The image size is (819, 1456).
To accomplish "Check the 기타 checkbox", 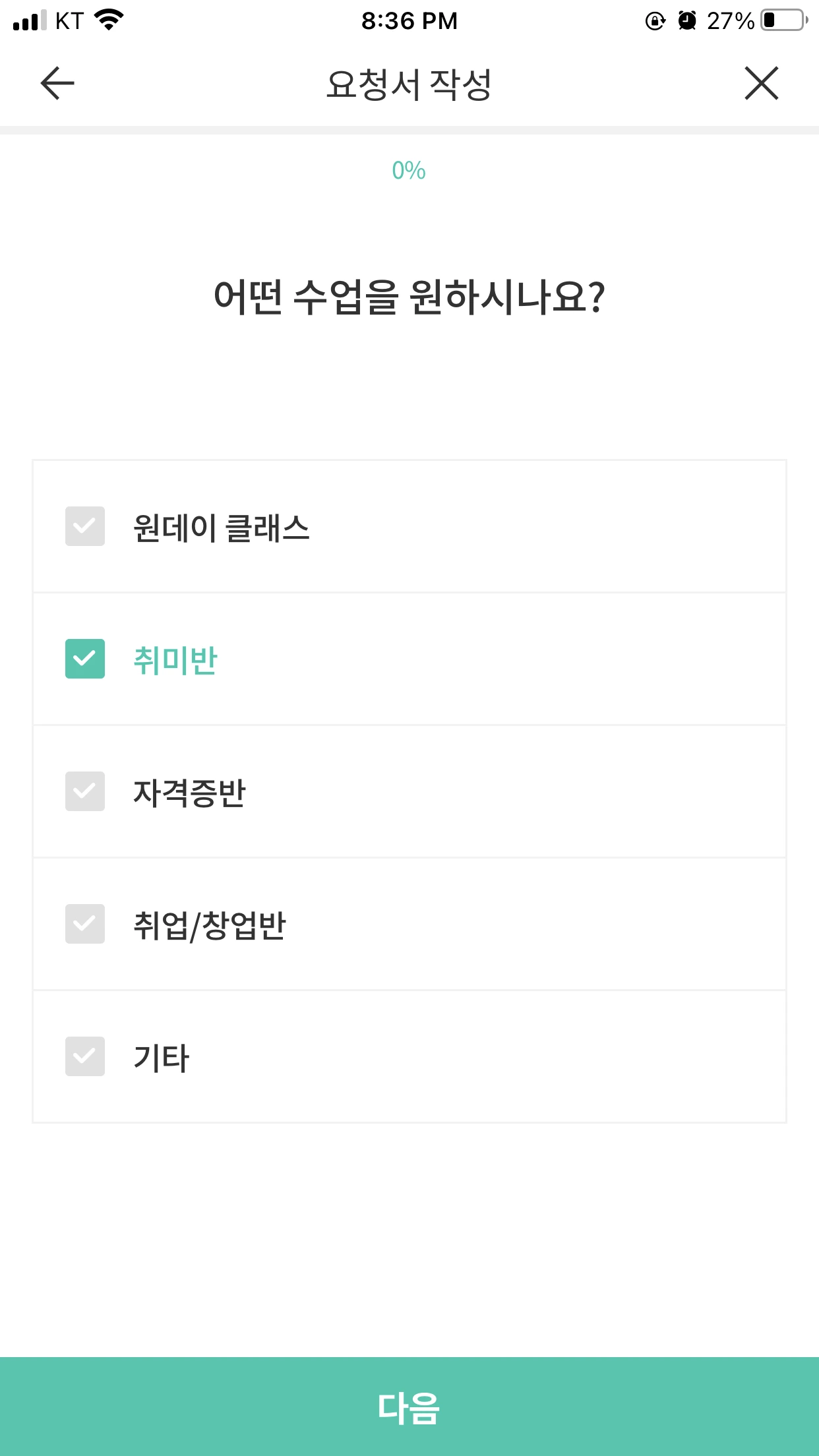I will 84,1056.
